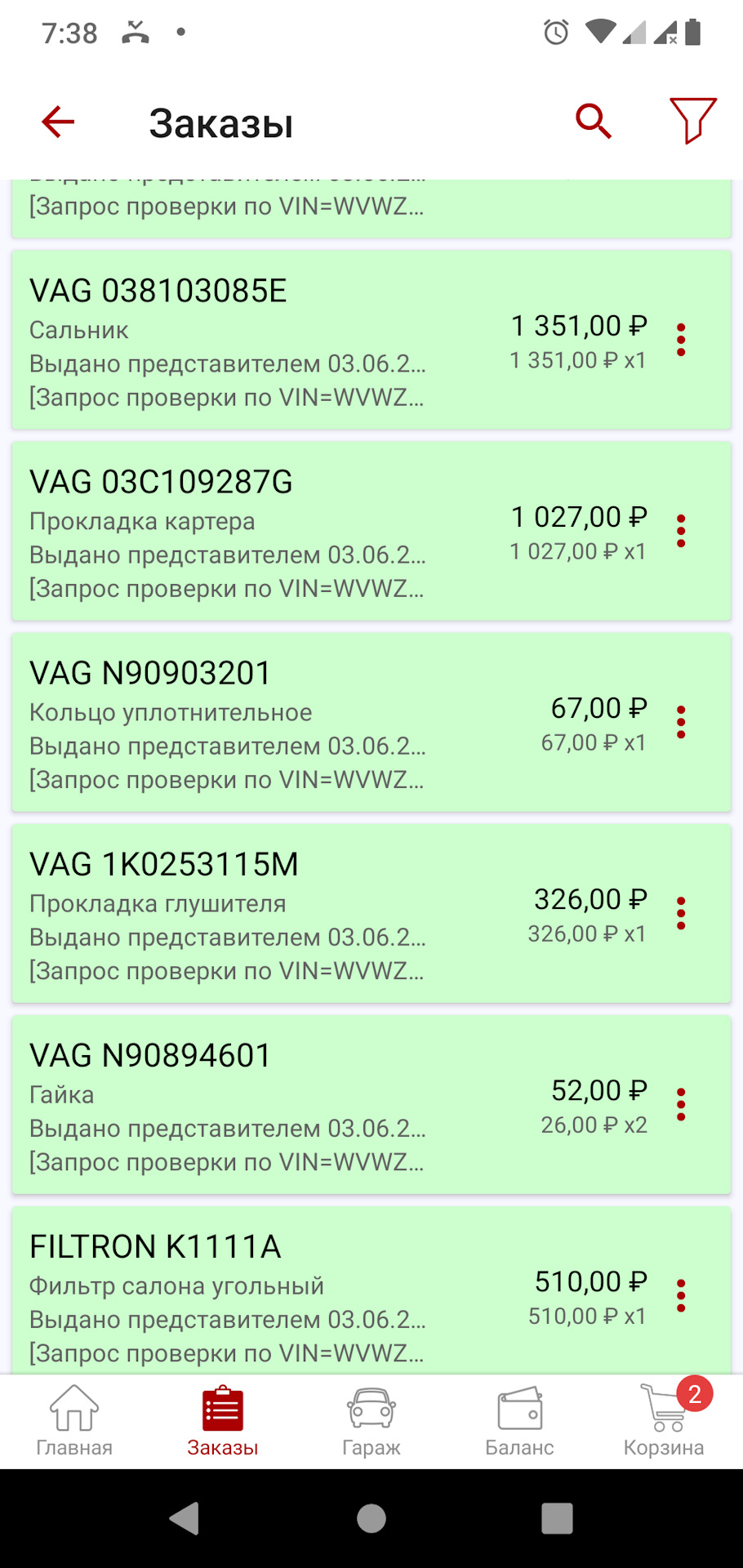
Task: Open three-dot menu on VAG N90894601 Гайка
Action: [x=682, y=1105]
